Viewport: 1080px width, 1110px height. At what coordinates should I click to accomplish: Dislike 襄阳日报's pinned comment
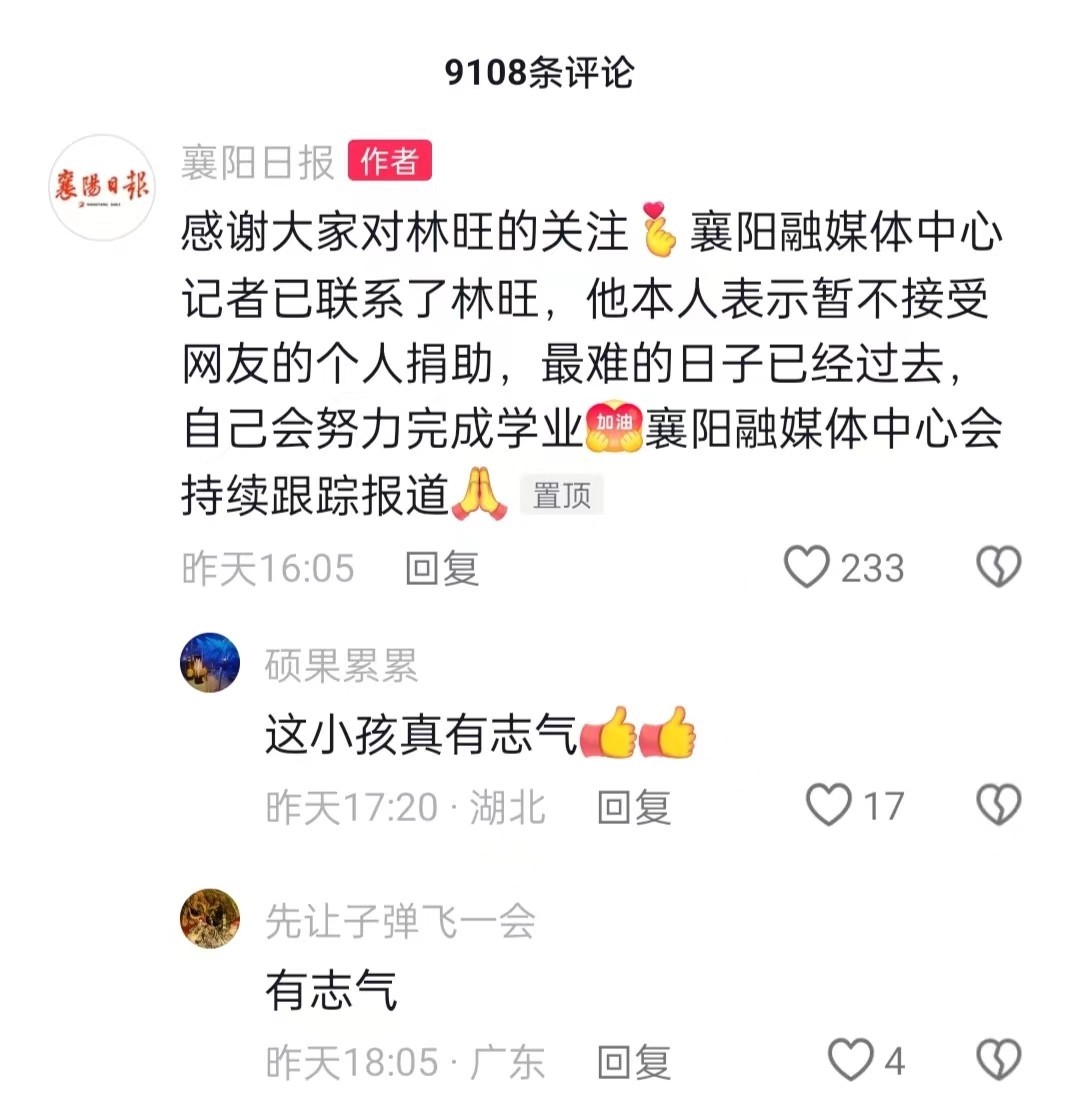(998, 568)
